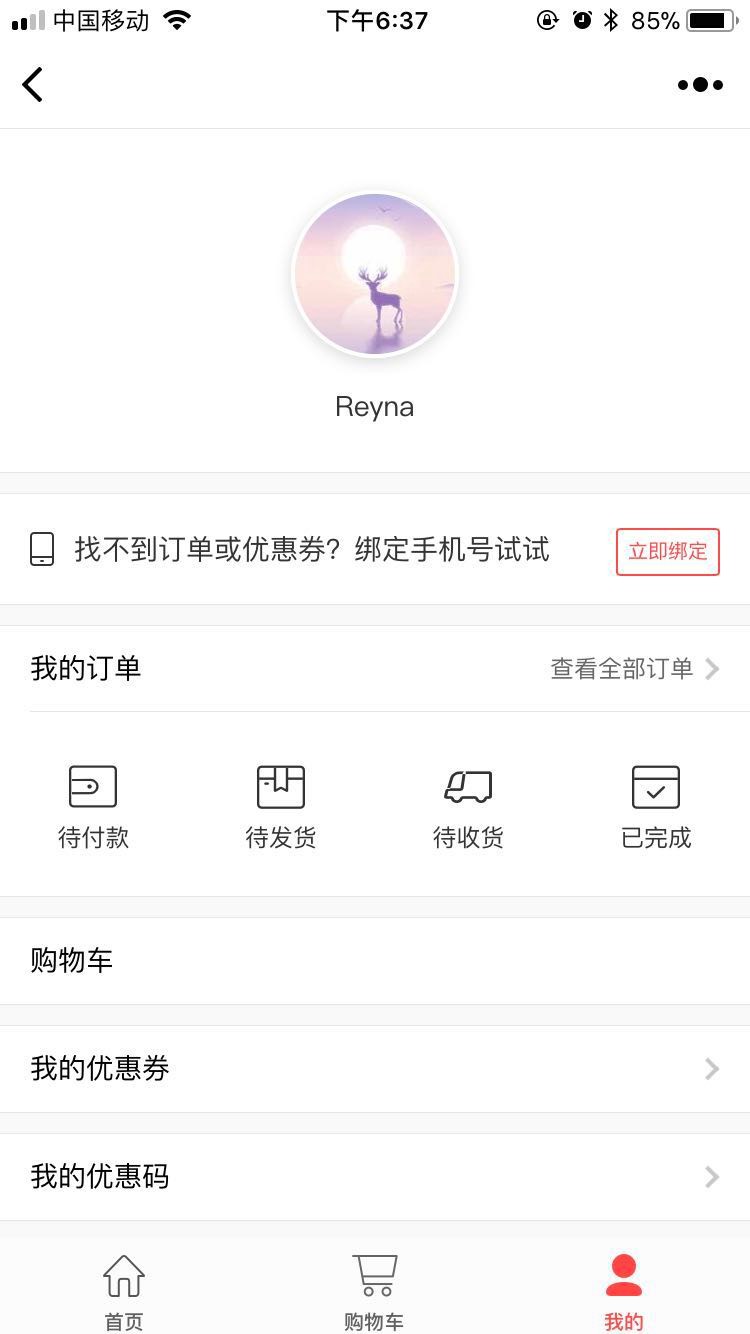The width and height of the screenshot is (750, 1334).
Task: Open 待收货 awaiting delivery orders
Action: [x=468, y=808]
